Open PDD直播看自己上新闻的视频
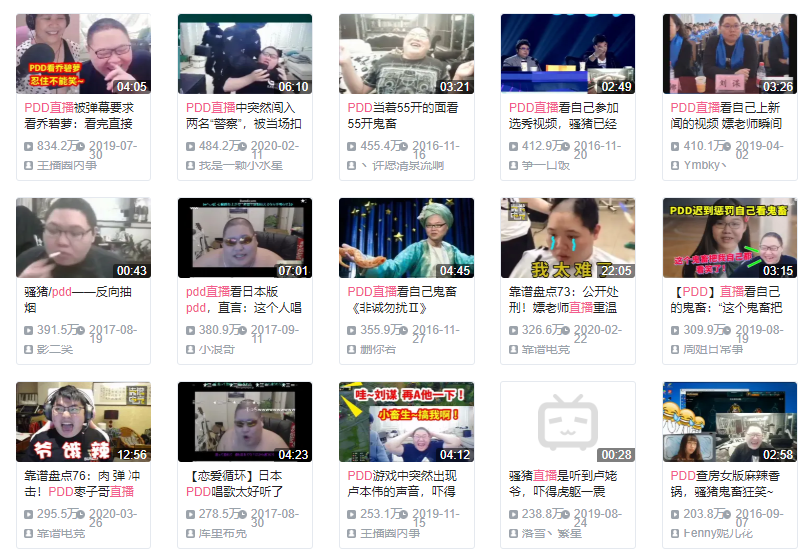 point(729,55)
